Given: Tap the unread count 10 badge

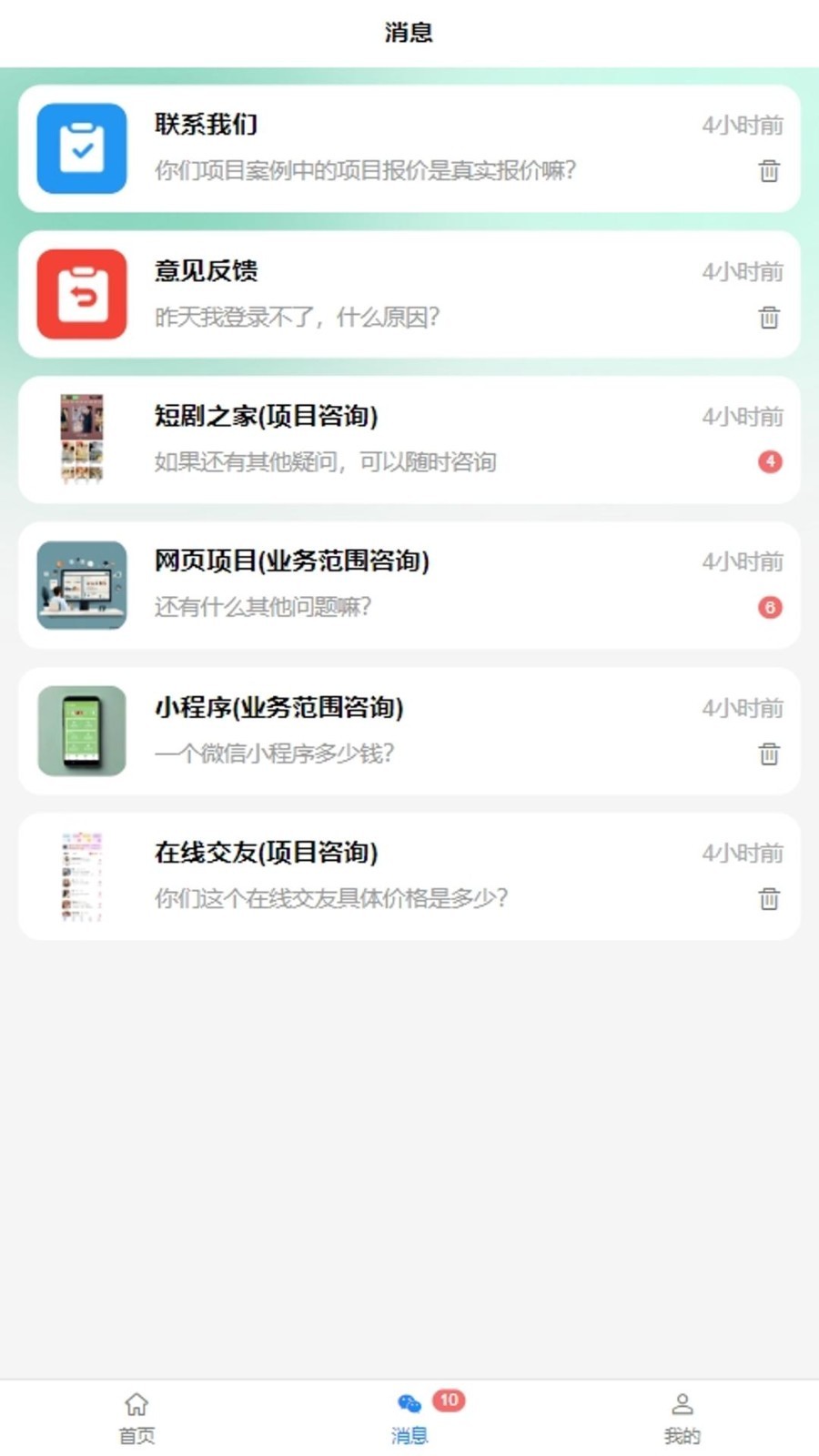Looking at the screenshot, I should (x=447, y=1401).
